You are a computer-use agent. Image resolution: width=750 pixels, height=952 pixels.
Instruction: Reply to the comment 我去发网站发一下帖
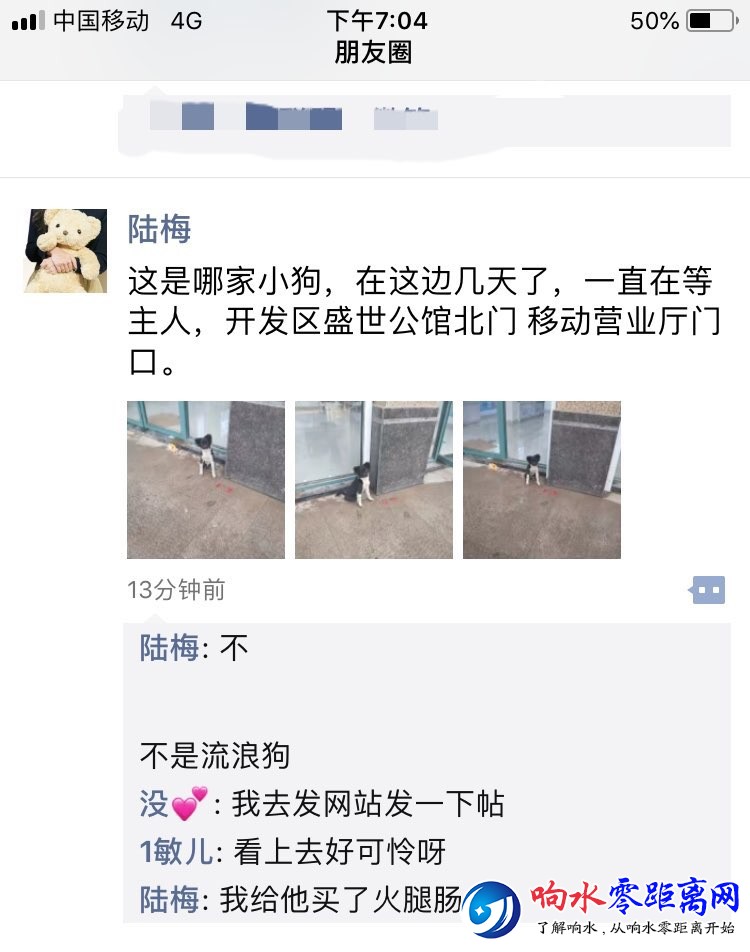(x=368, y=803)
